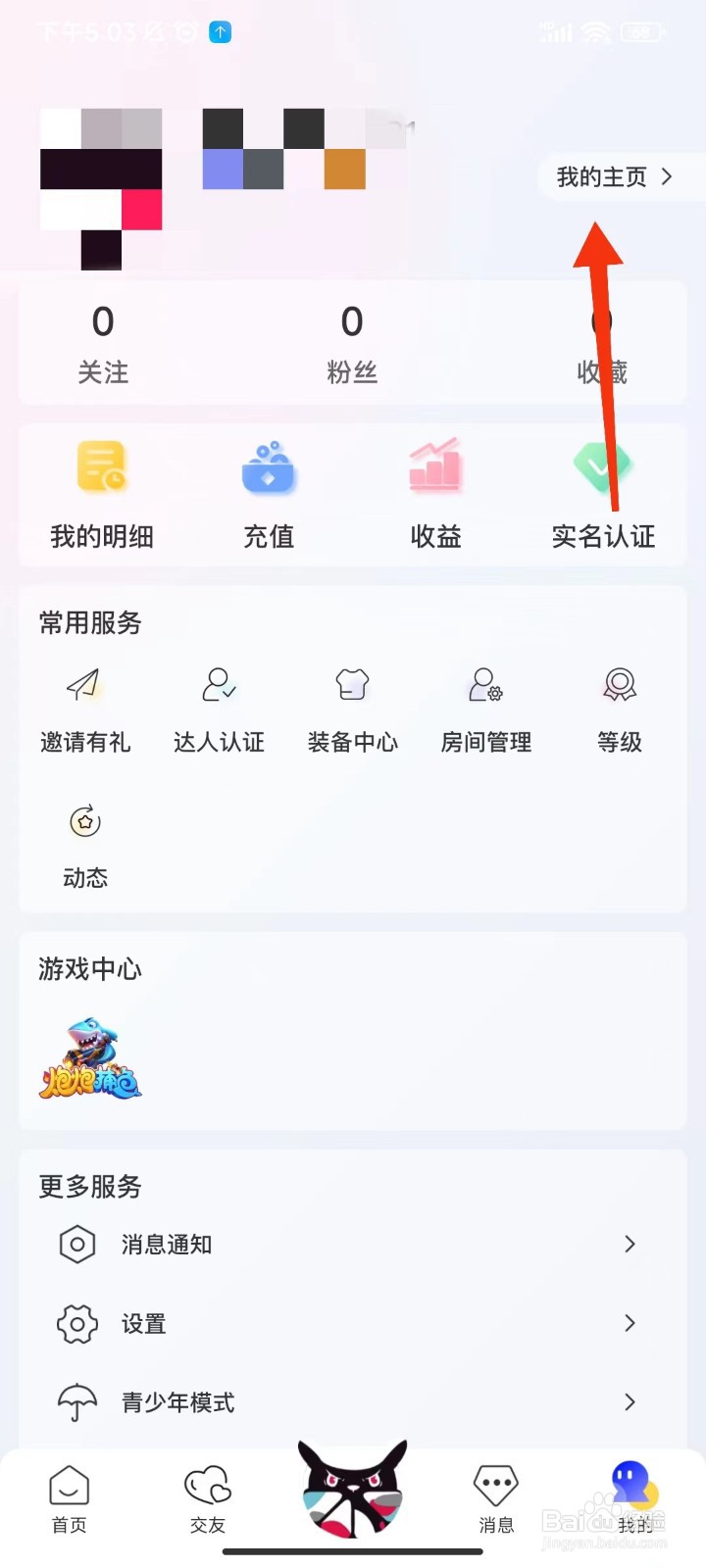Expand 消息通知 notification settings row
706x1568 pixels.
click(x=353, y=1245)
